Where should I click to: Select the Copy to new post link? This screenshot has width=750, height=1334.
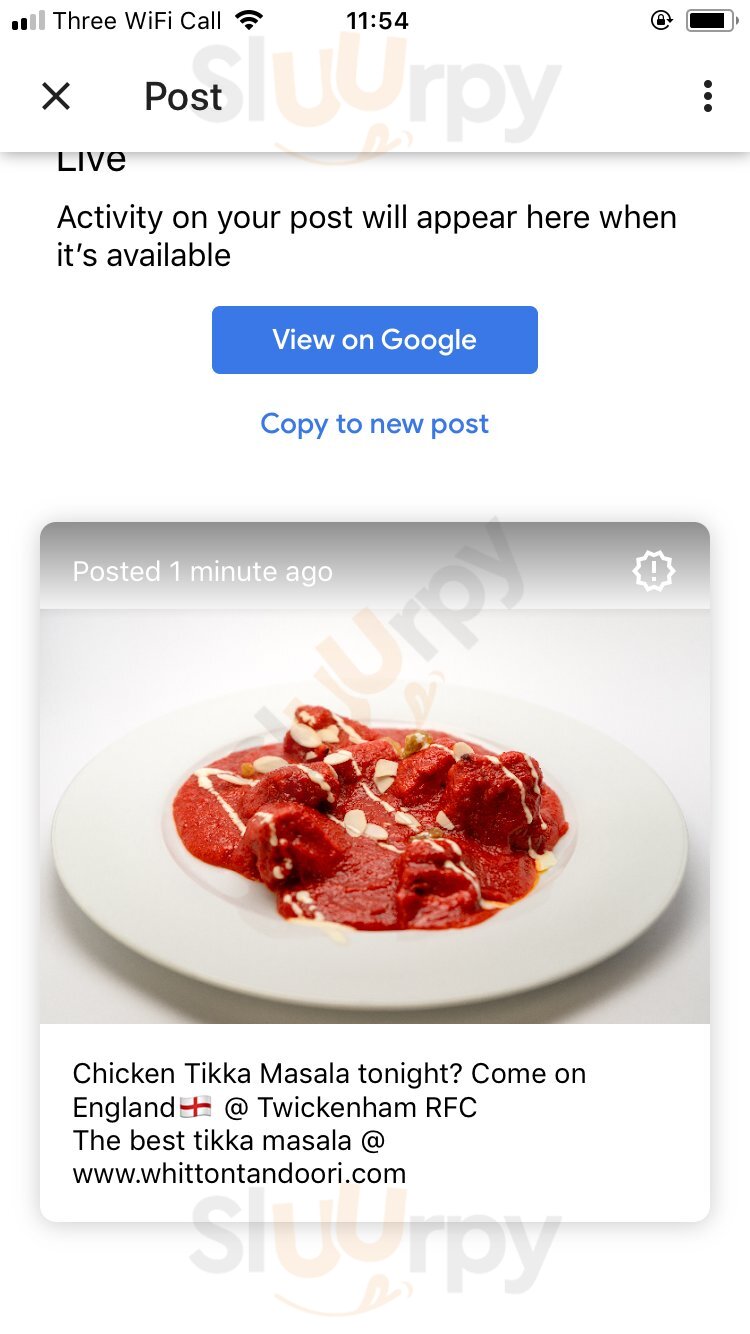coord(374,424)
